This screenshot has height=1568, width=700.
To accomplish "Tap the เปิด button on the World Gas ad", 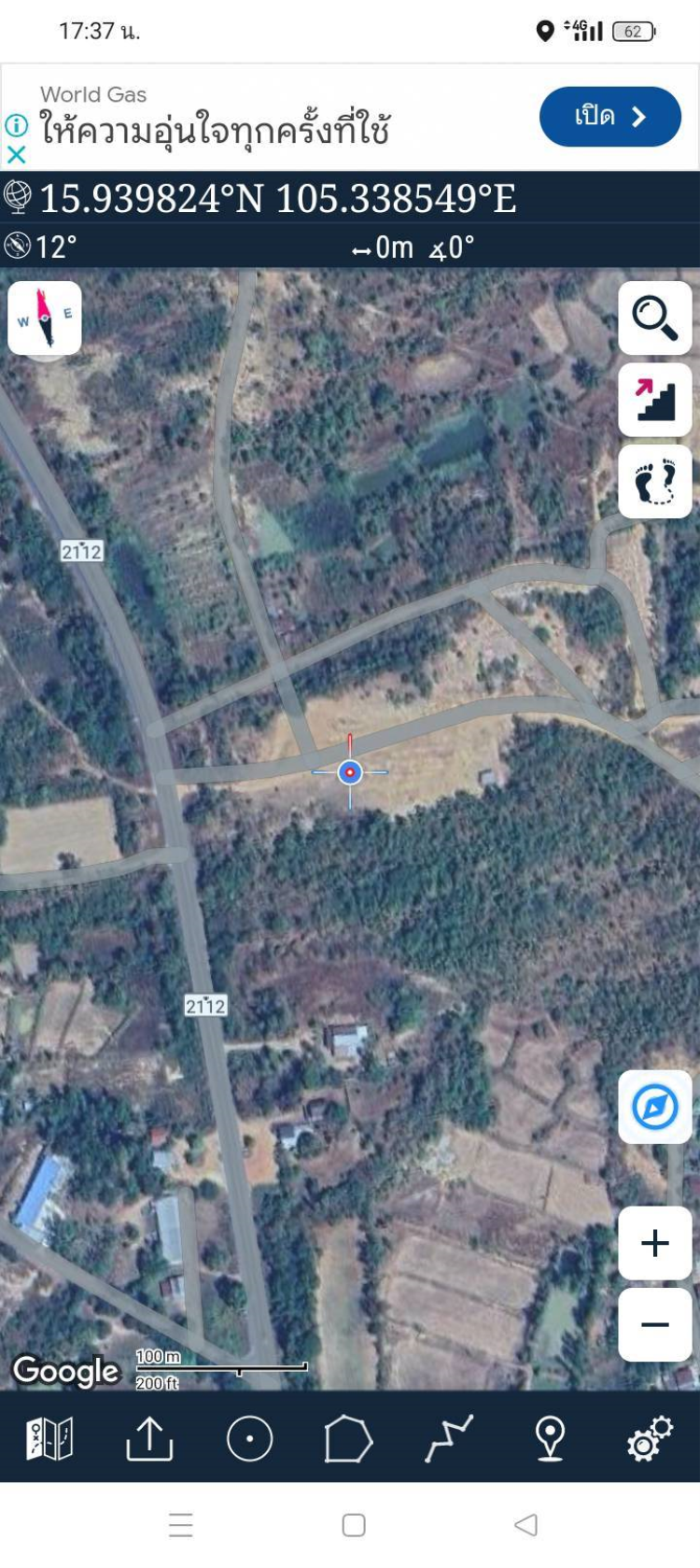I will pyautogui.click(x=610, y=117).
